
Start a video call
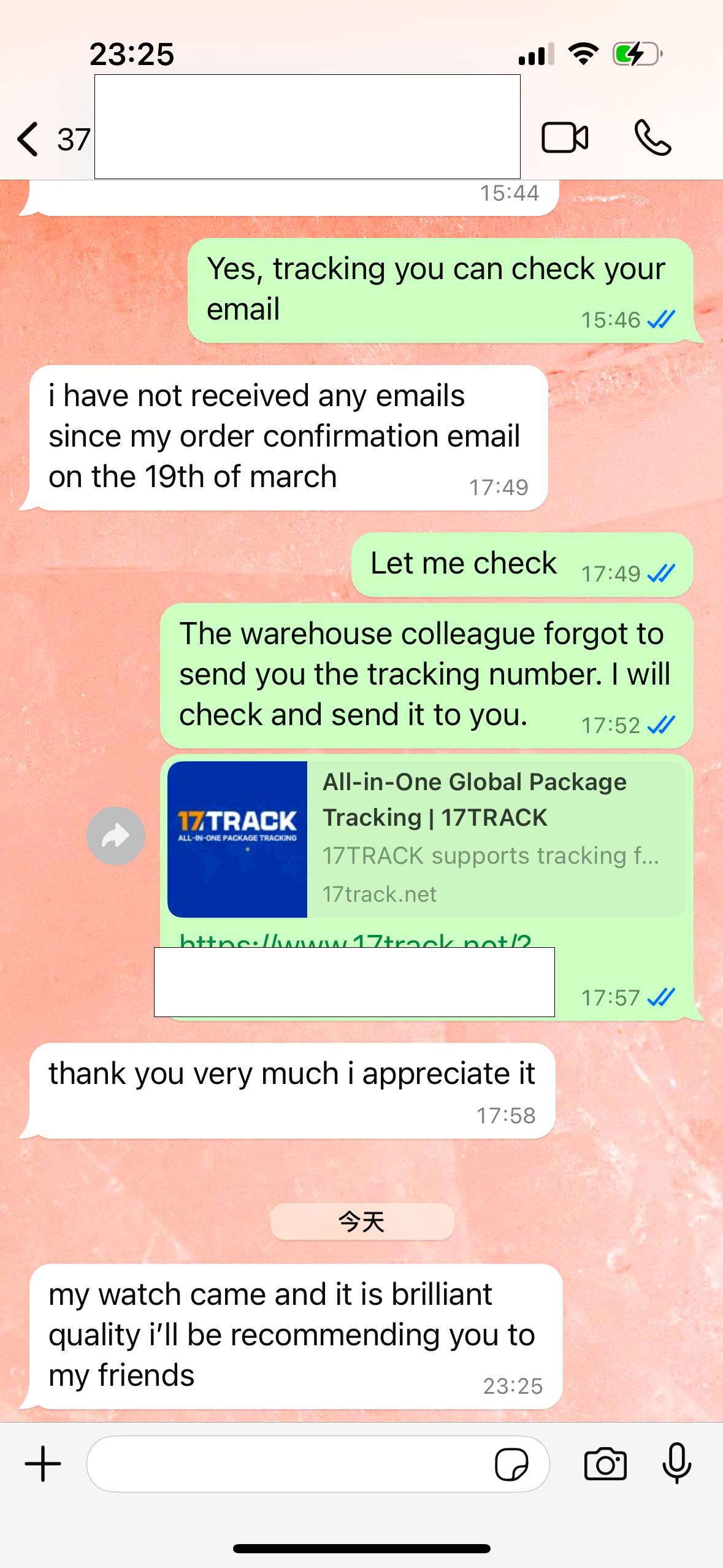(565, 137)
